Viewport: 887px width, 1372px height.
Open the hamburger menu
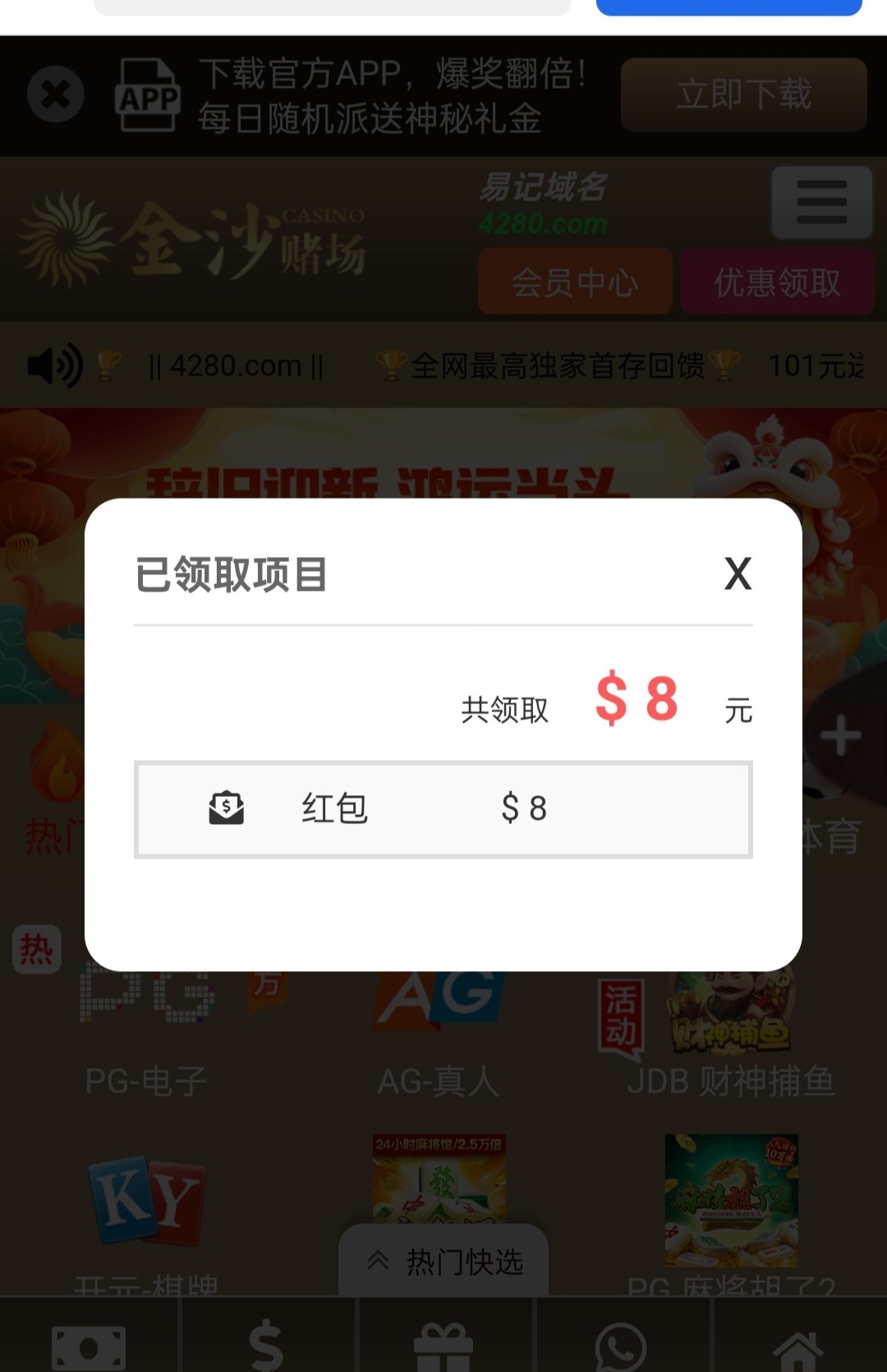tap(820, 202)
